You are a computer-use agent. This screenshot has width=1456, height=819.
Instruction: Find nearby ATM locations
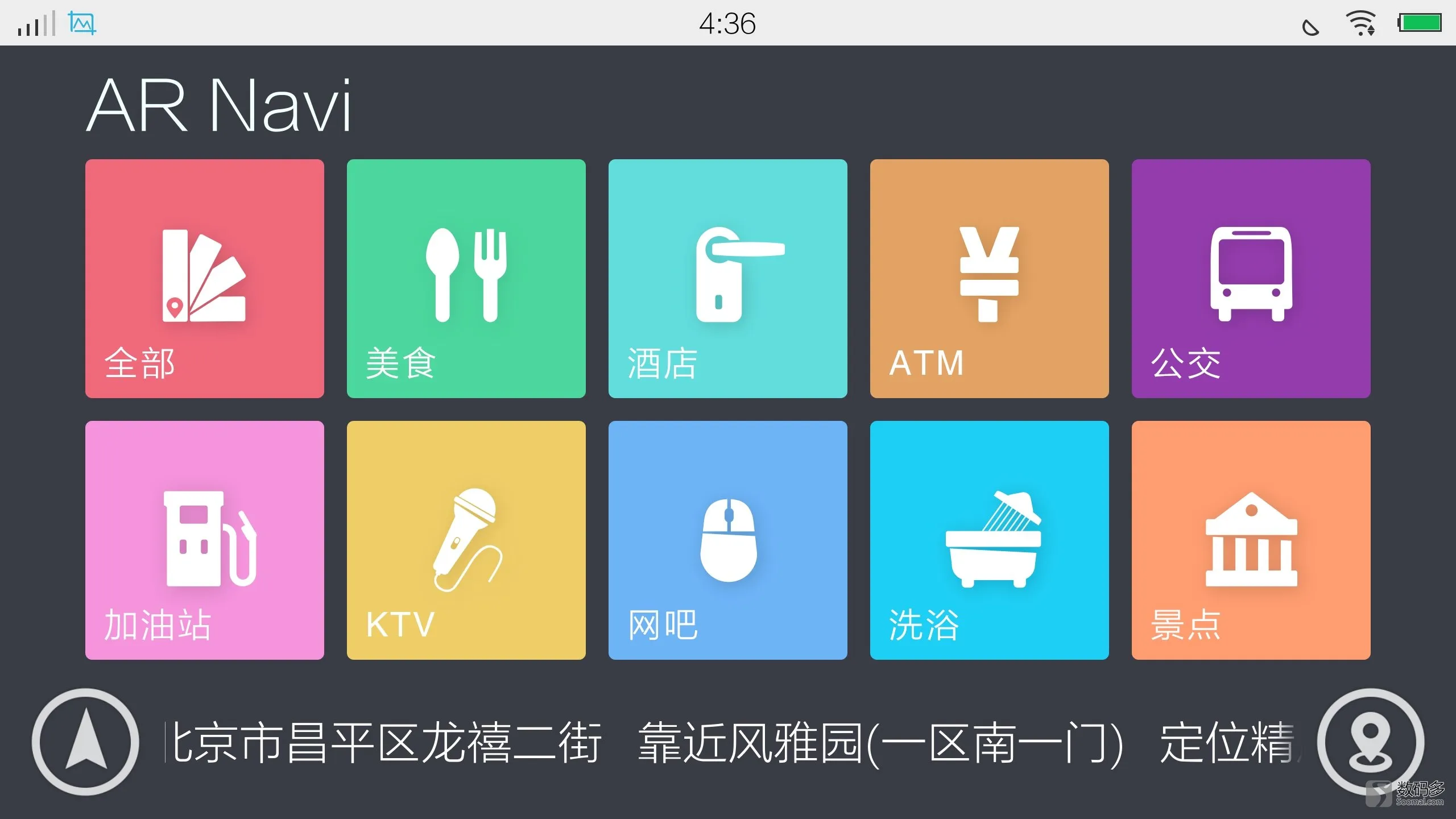tap(990, 279)
